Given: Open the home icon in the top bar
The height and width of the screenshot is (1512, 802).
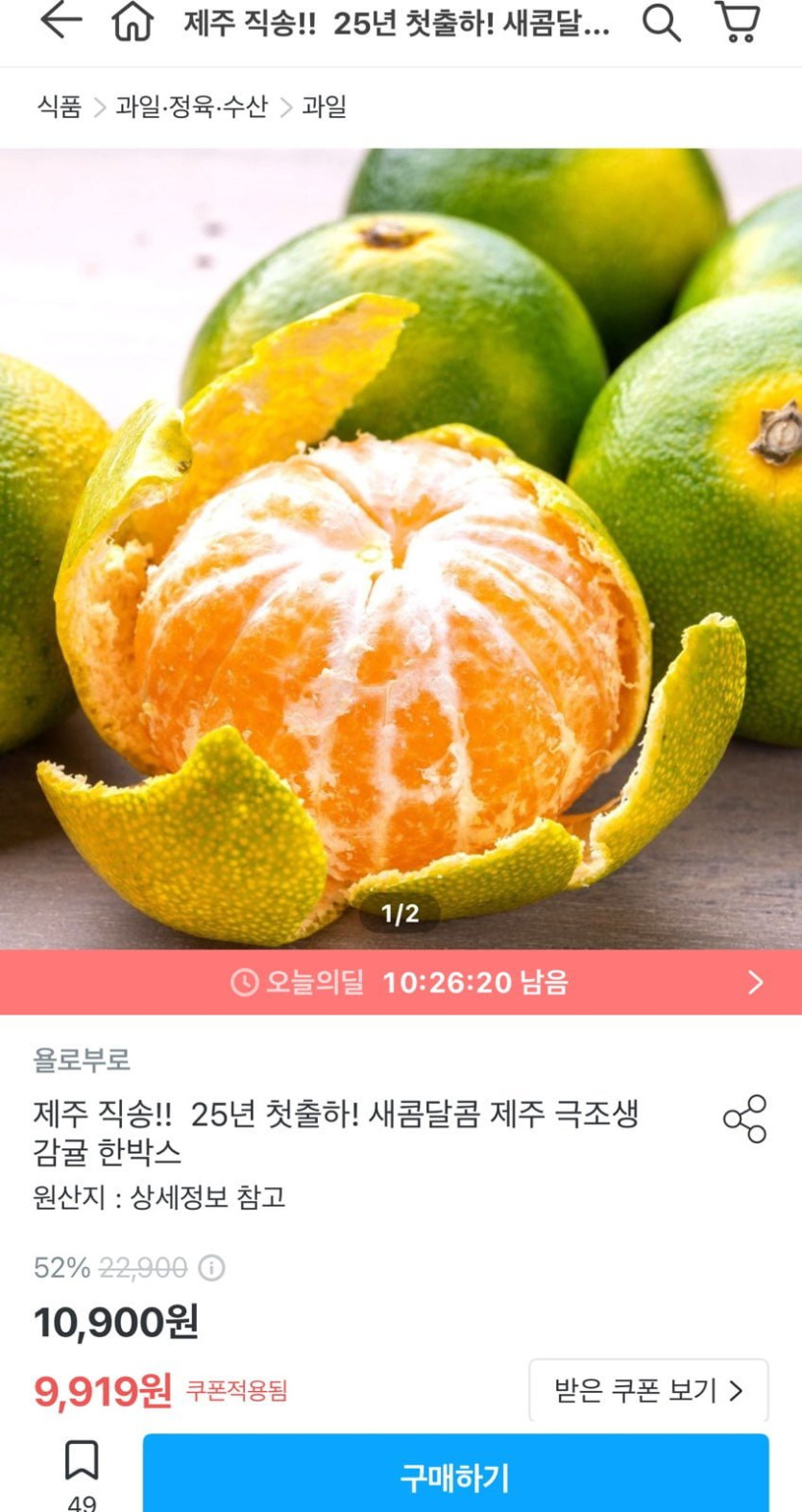Looking at the screenshot, I should click(133, 22).
